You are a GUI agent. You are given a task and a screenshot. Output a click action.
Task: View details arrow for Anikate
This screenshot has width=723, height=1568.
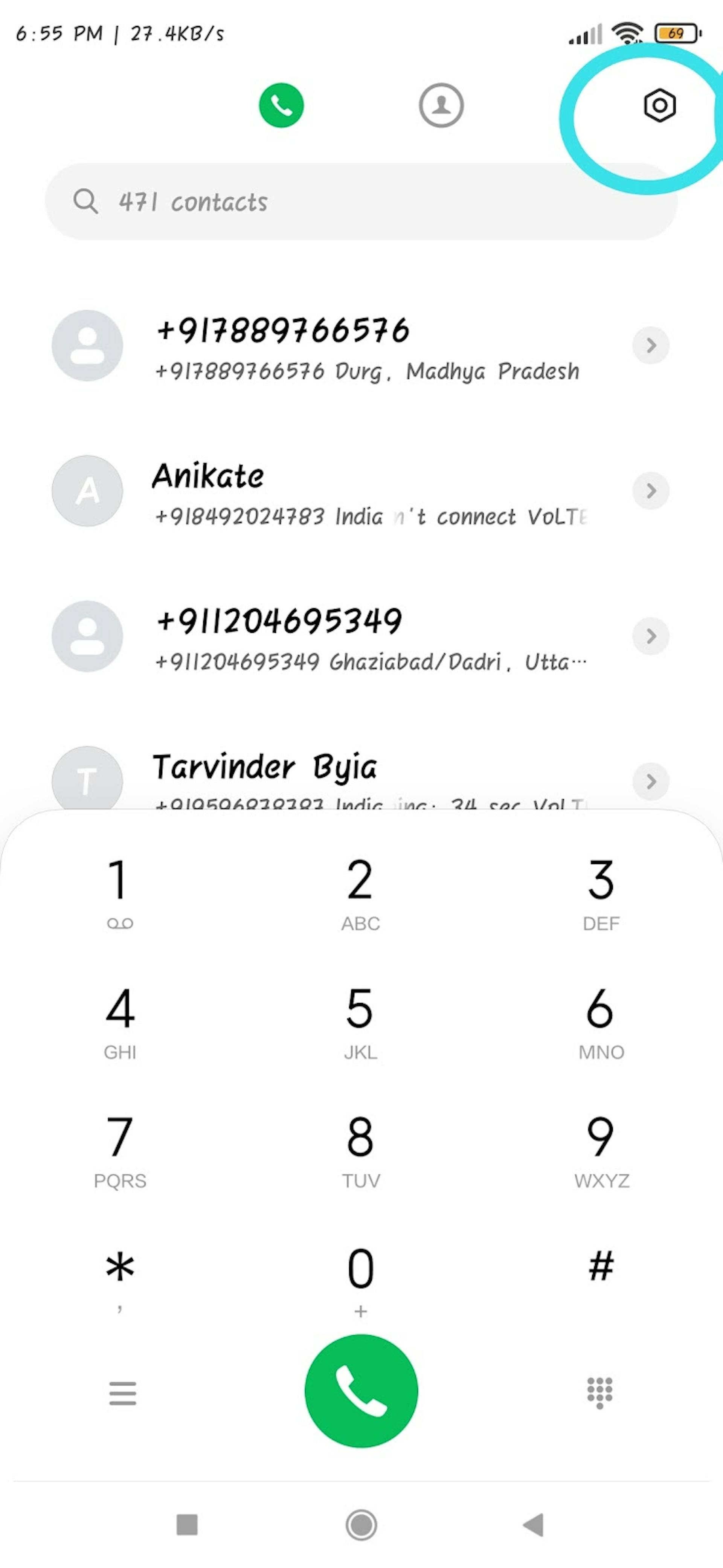click(x=651, y=491)
